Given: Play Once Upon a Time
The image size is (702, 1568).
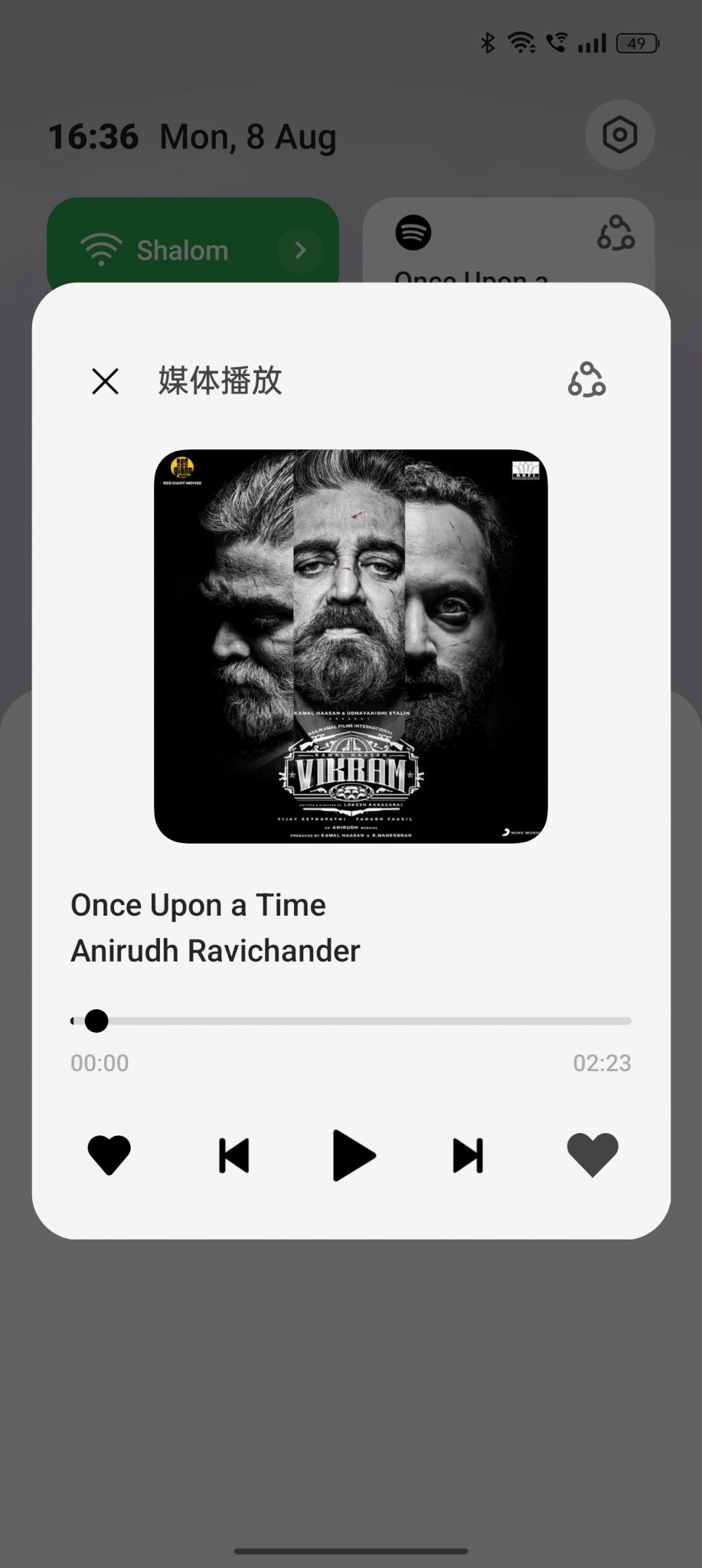Looking at the screenshot, I should coord(354,1155).
